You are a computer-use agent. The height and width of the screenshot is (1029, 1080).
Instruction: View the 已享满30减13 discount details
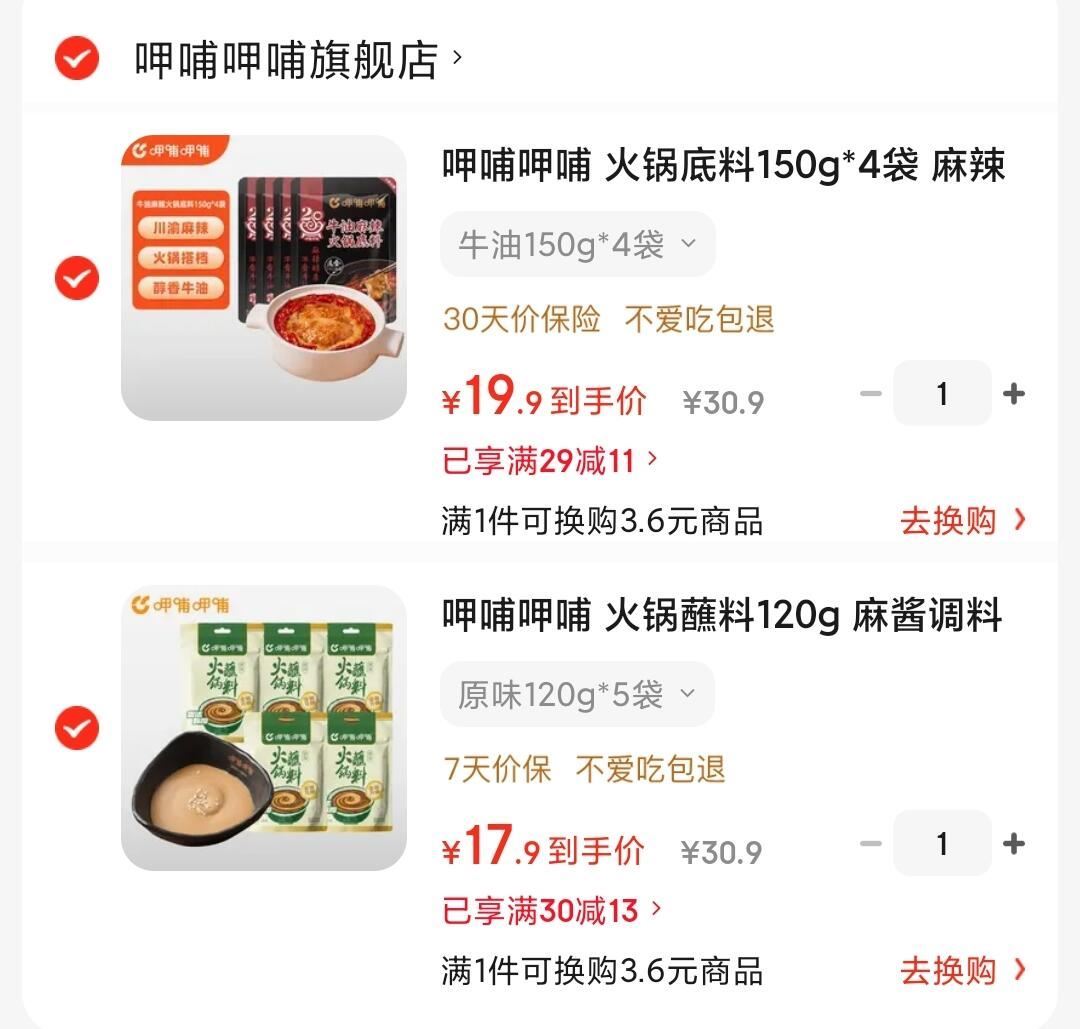552,911
